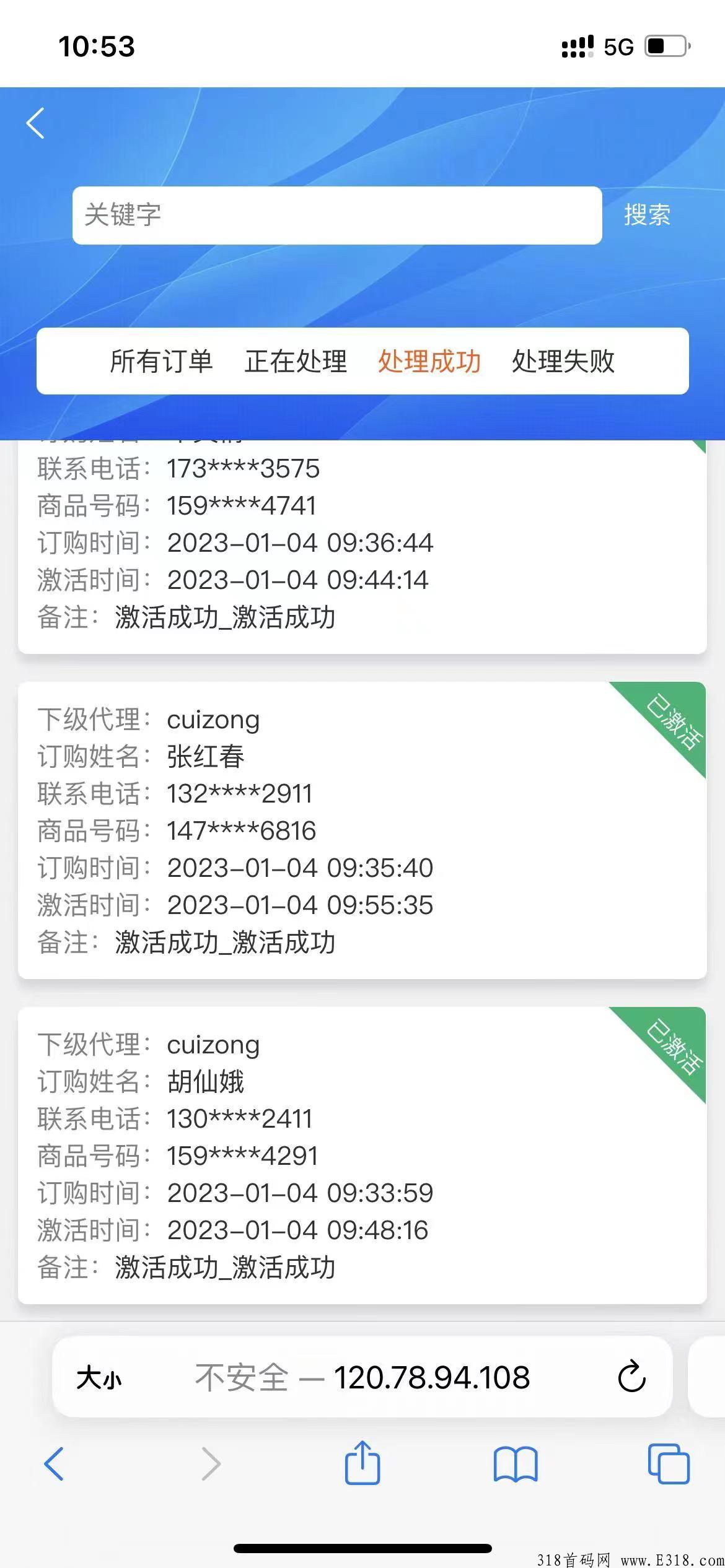Open the order card for 胡仙娥
The image size is (725, 1568).
[x=362, y=1155]
